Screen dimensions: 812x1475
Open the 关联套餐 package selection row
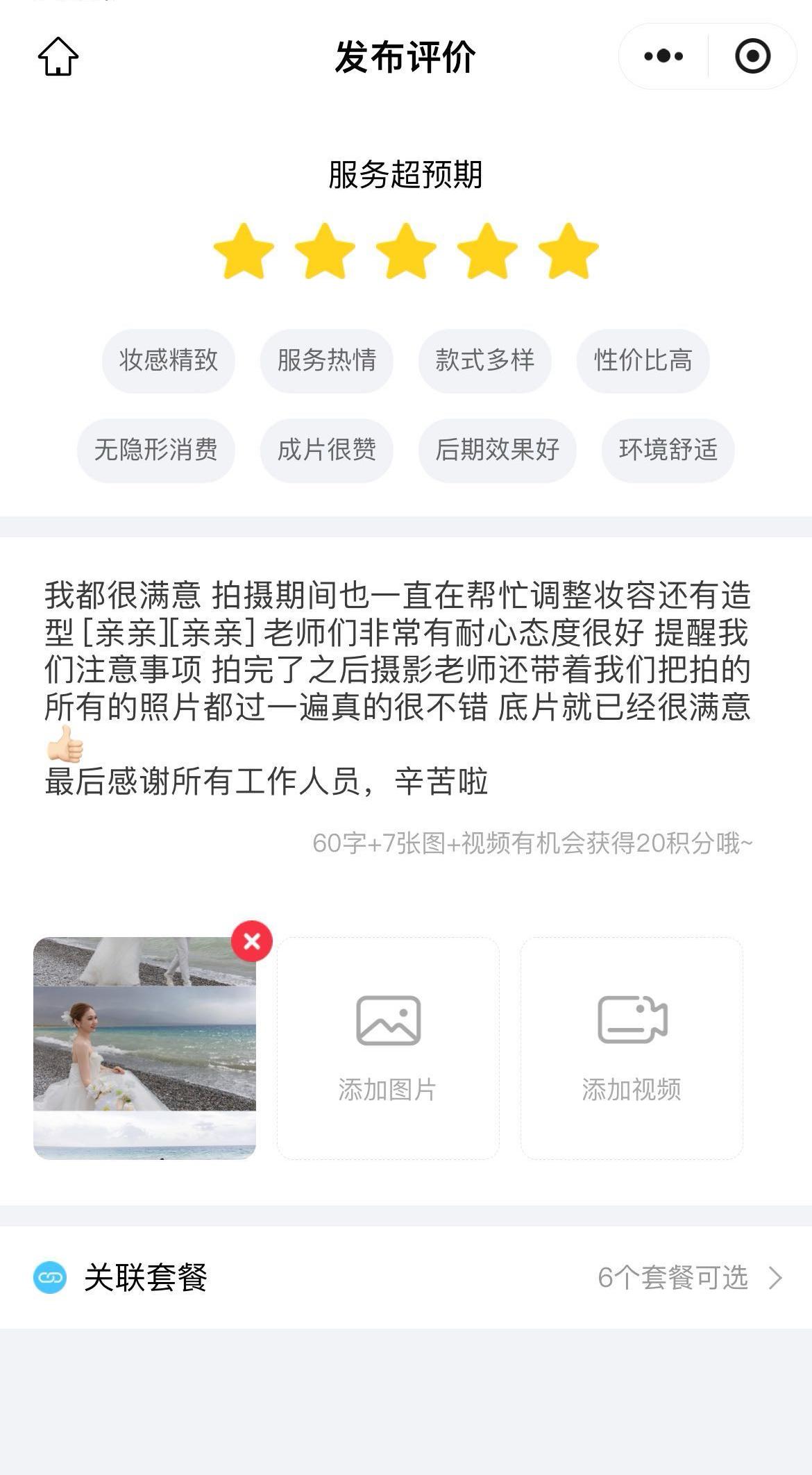point(406,1277)
